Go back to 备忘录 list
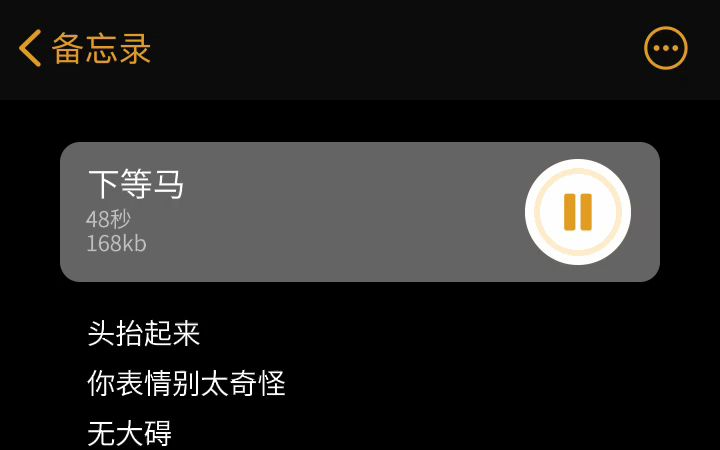Viewport: 720px width, 450px height. click(84, 48)
